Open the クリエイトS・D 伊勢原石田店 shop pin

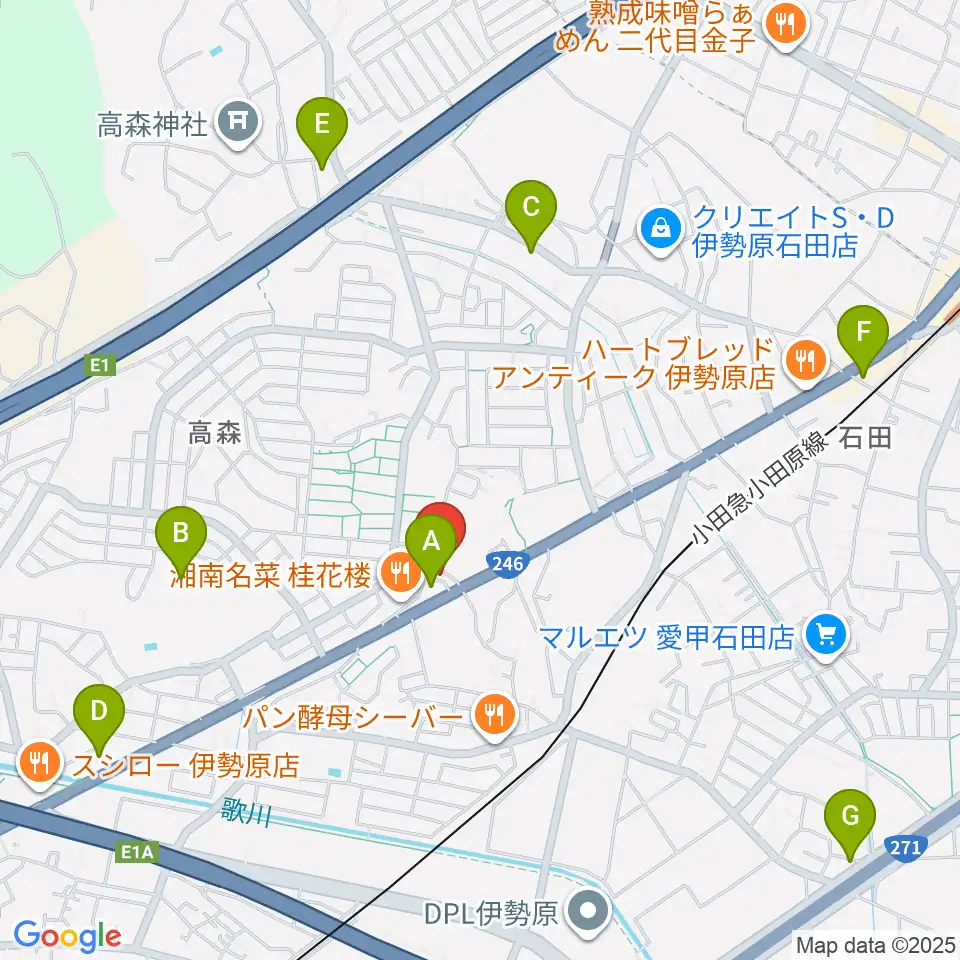coord(660,231)
